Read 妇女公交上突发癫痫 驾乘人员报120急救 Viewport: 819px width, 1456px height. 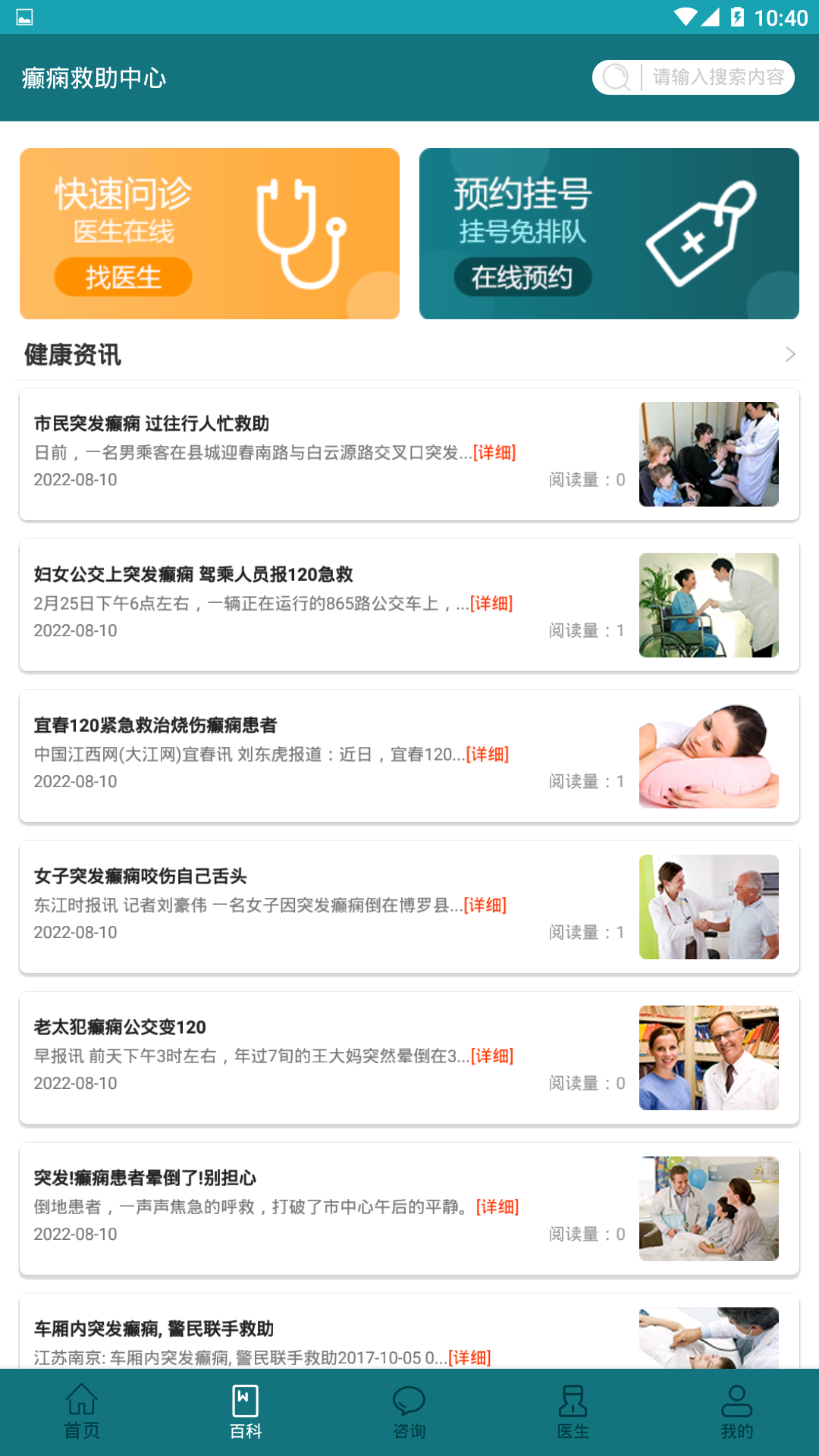[193, 574]
